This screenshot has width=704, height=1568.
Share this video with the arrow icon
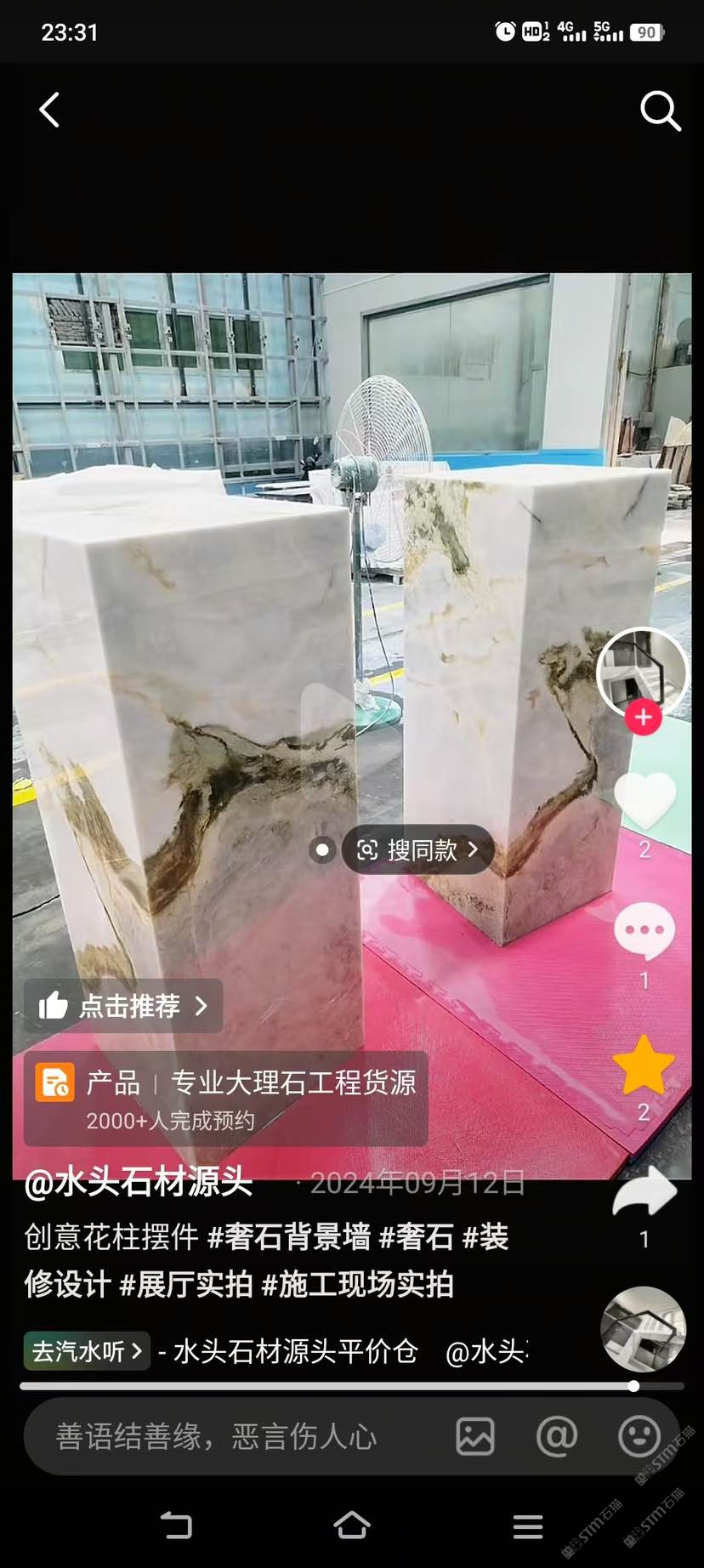pos(644,1191)
